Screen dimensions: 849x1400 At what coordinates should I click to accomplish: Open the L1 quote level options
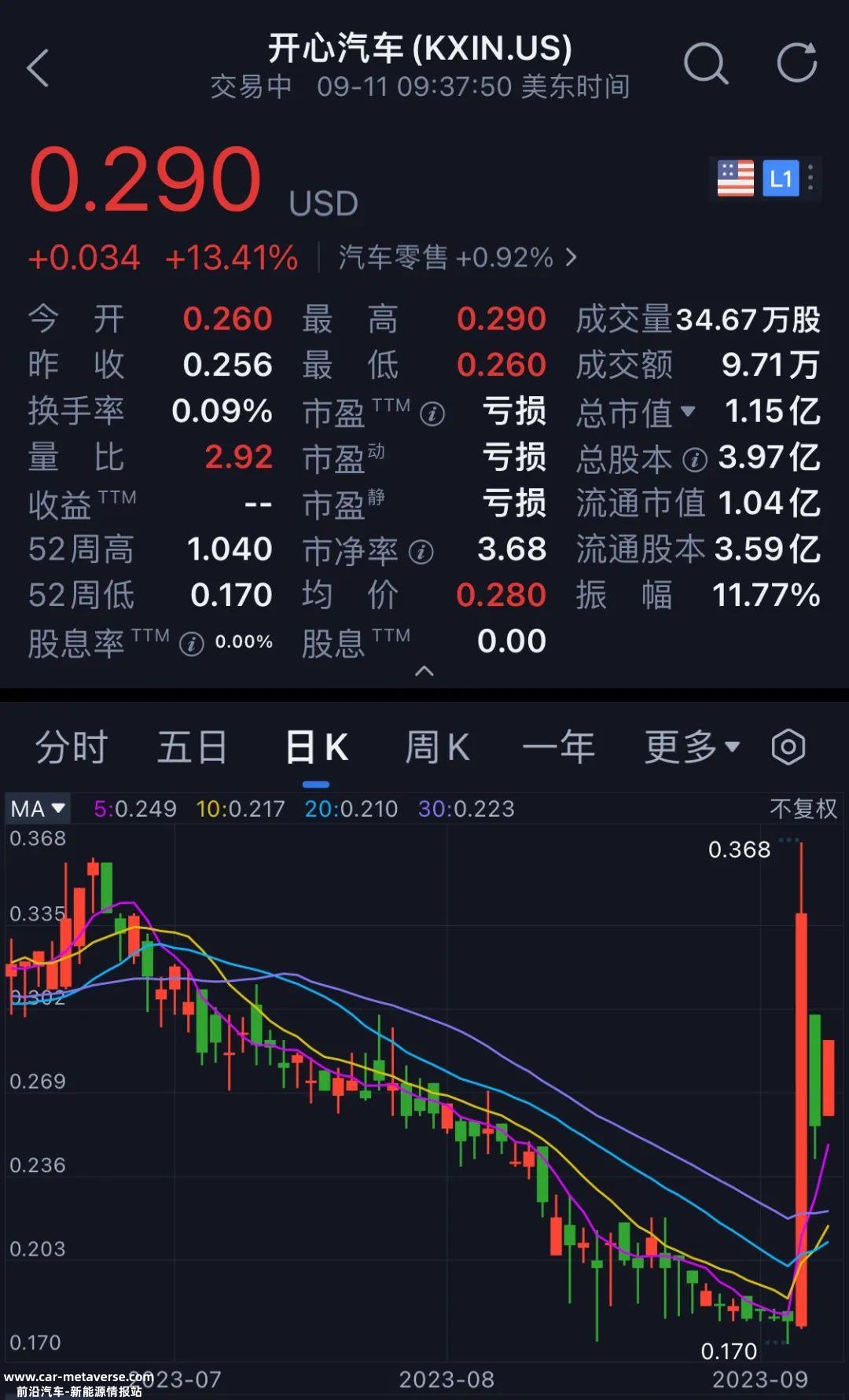pyautogui.click(x=781, y=178)
